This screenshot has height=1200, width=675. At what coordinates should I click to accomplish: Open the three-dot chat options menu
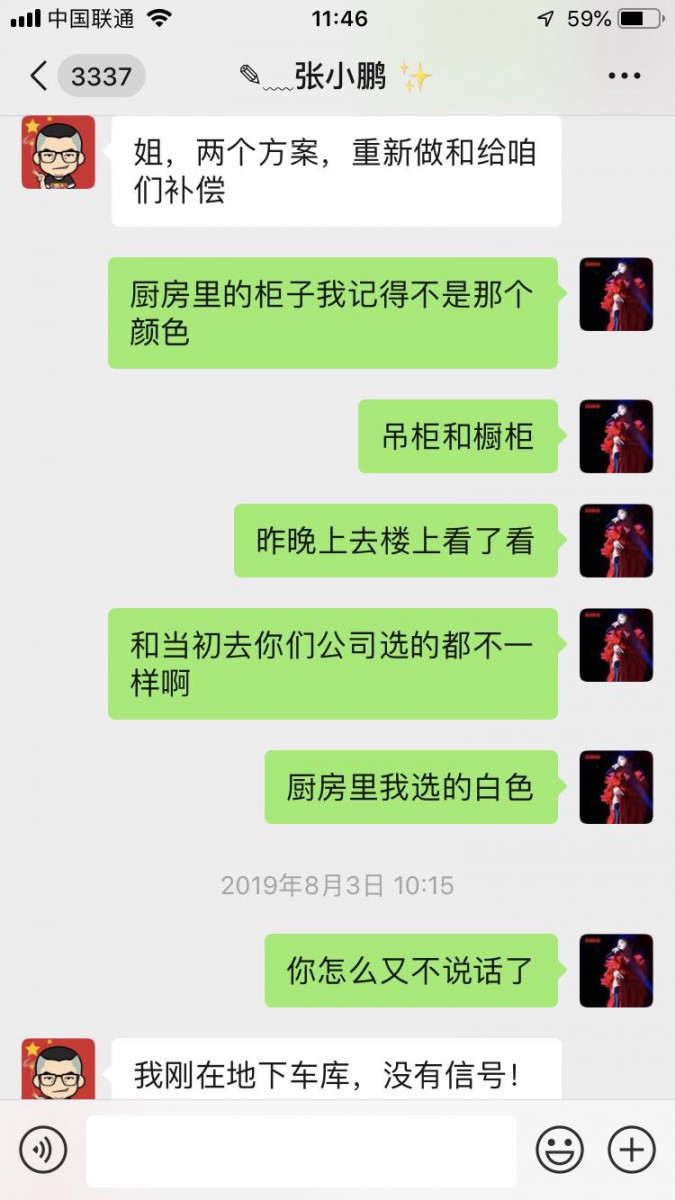(x=624, y=76)
